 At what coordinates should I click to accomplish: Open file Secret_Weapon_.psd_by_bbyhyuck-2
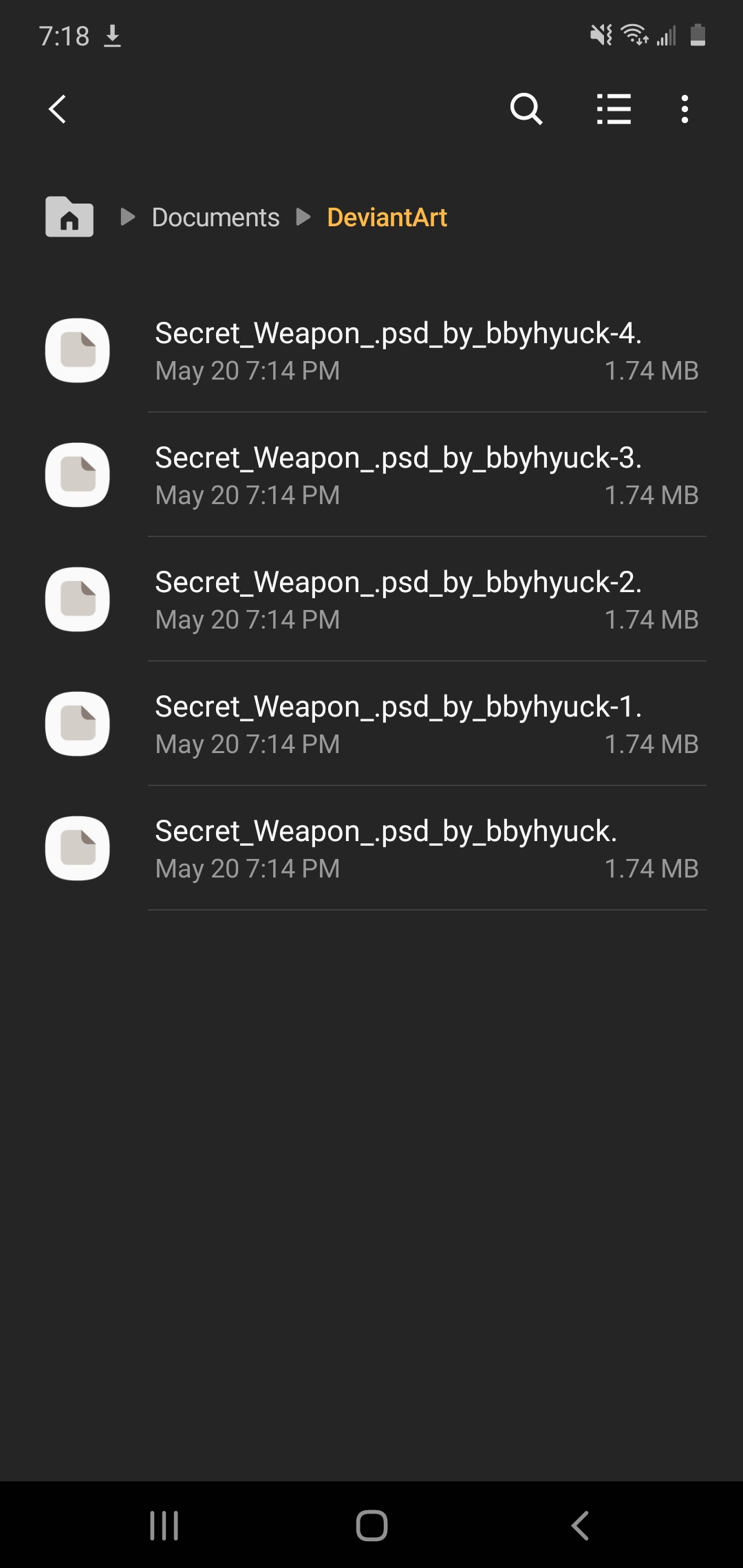pyautogui.click(x=398, y=600)
